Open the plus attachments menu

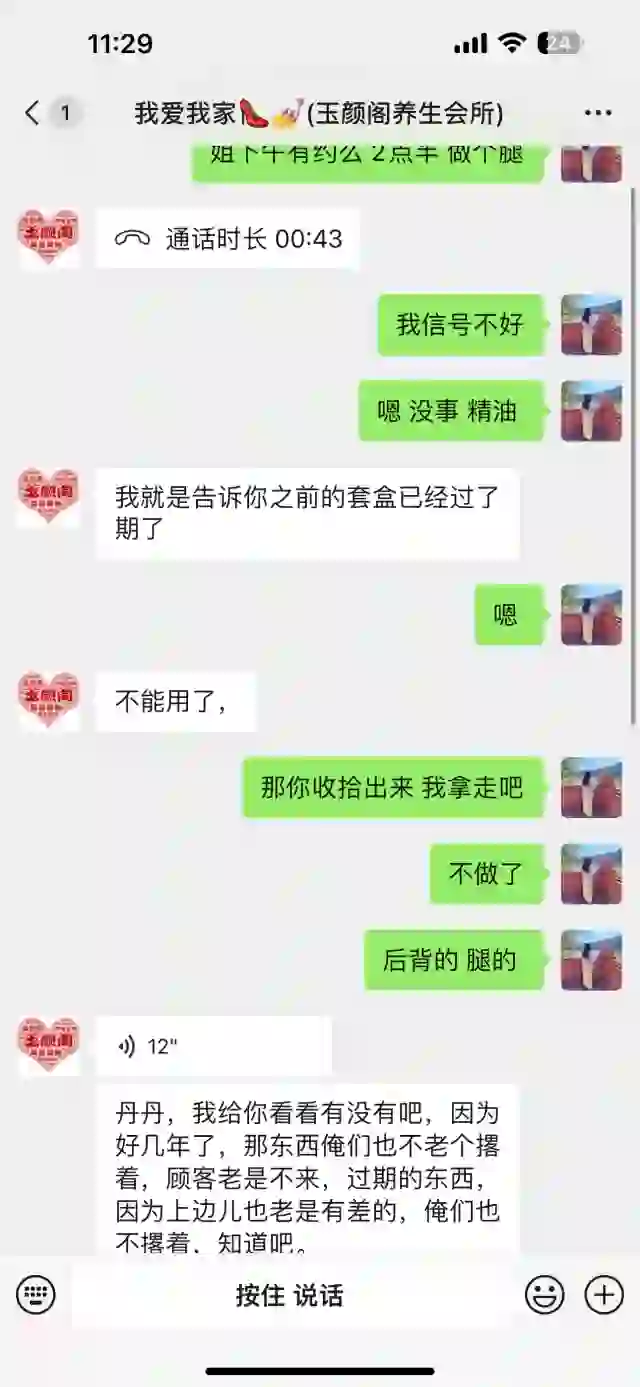tap(604, 1295)
